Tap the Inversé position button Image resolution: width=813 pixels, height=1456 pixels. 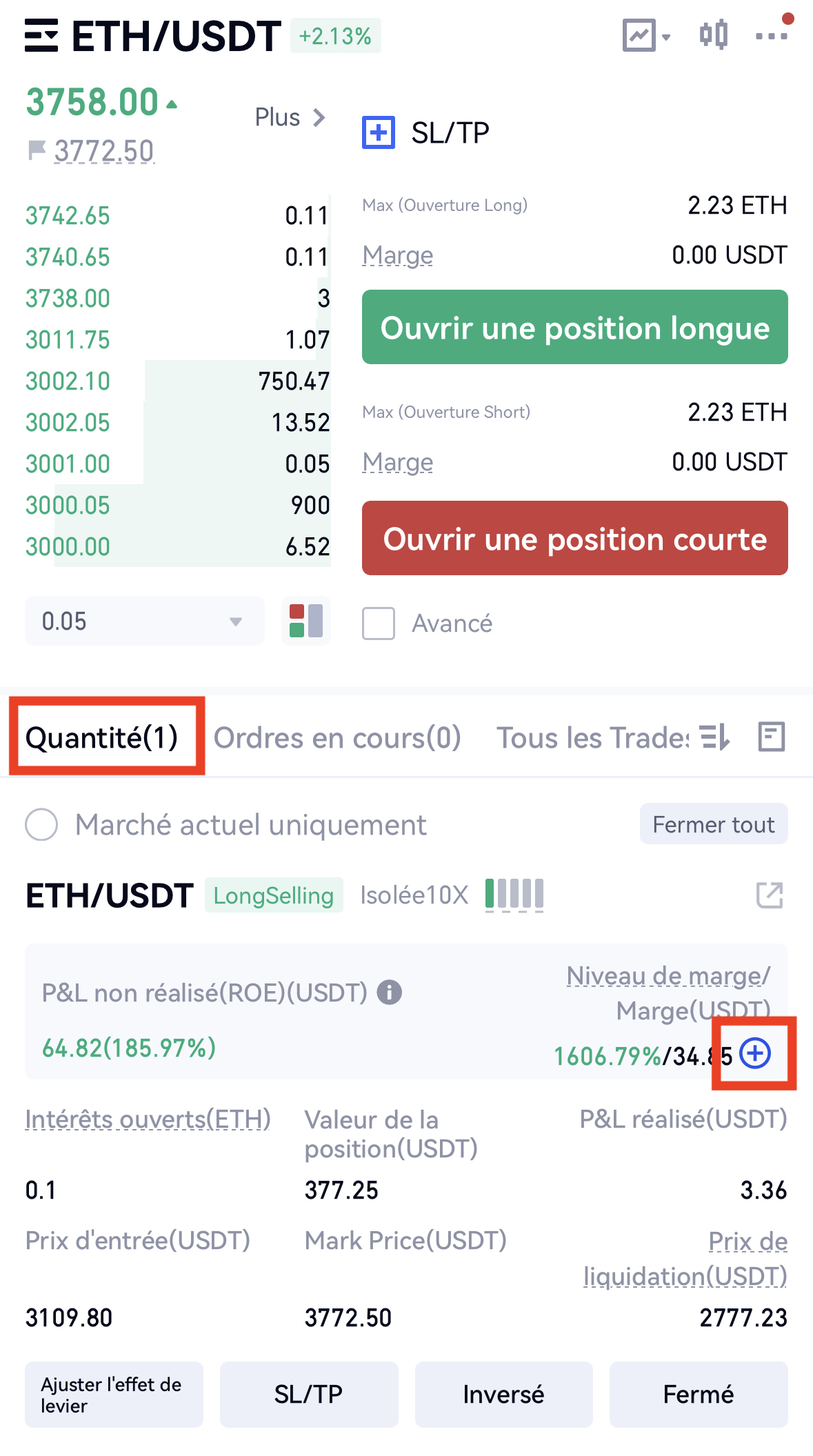tap(503, 1395)
